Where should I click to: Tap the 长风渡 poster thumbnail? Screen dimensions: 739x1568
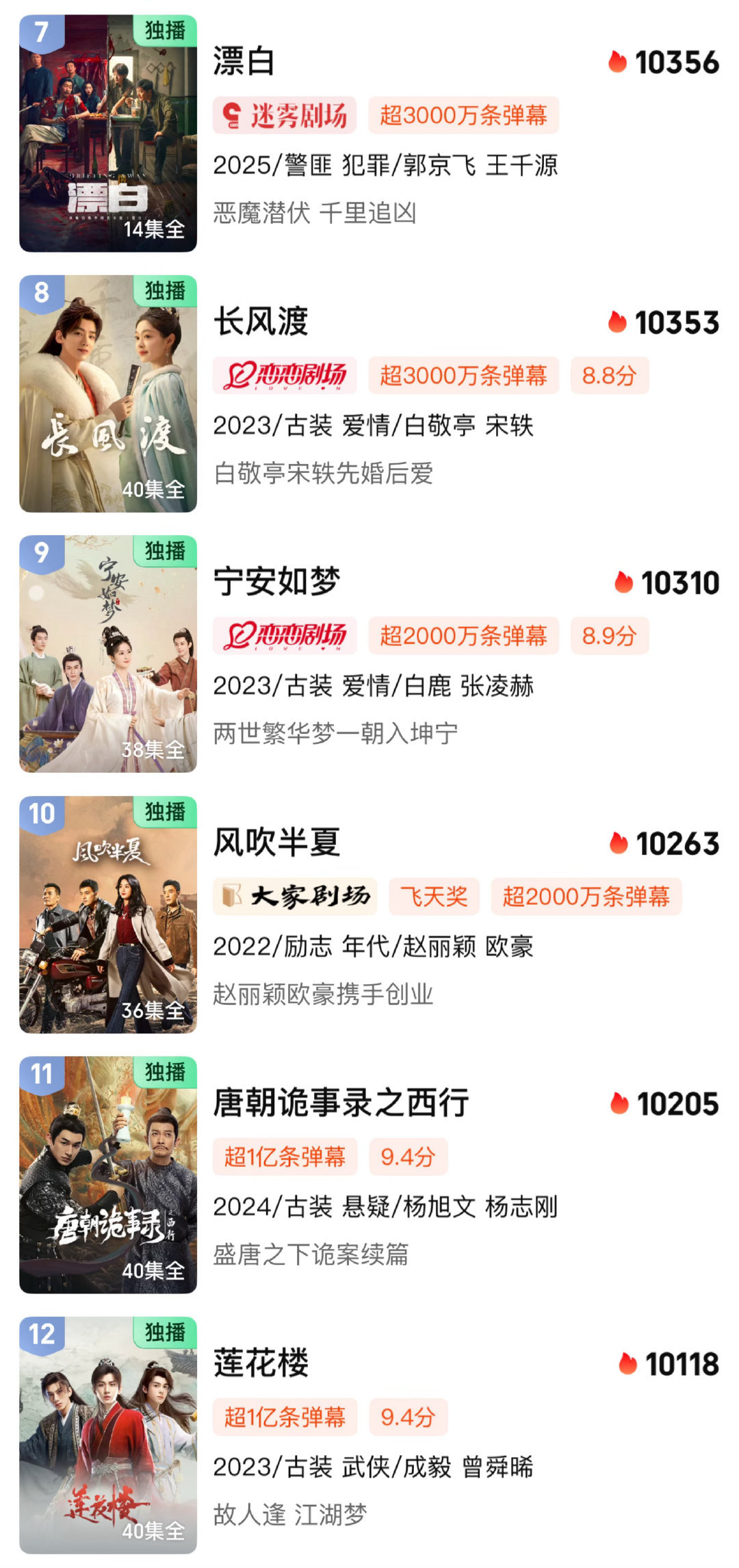tap(108, 394)
